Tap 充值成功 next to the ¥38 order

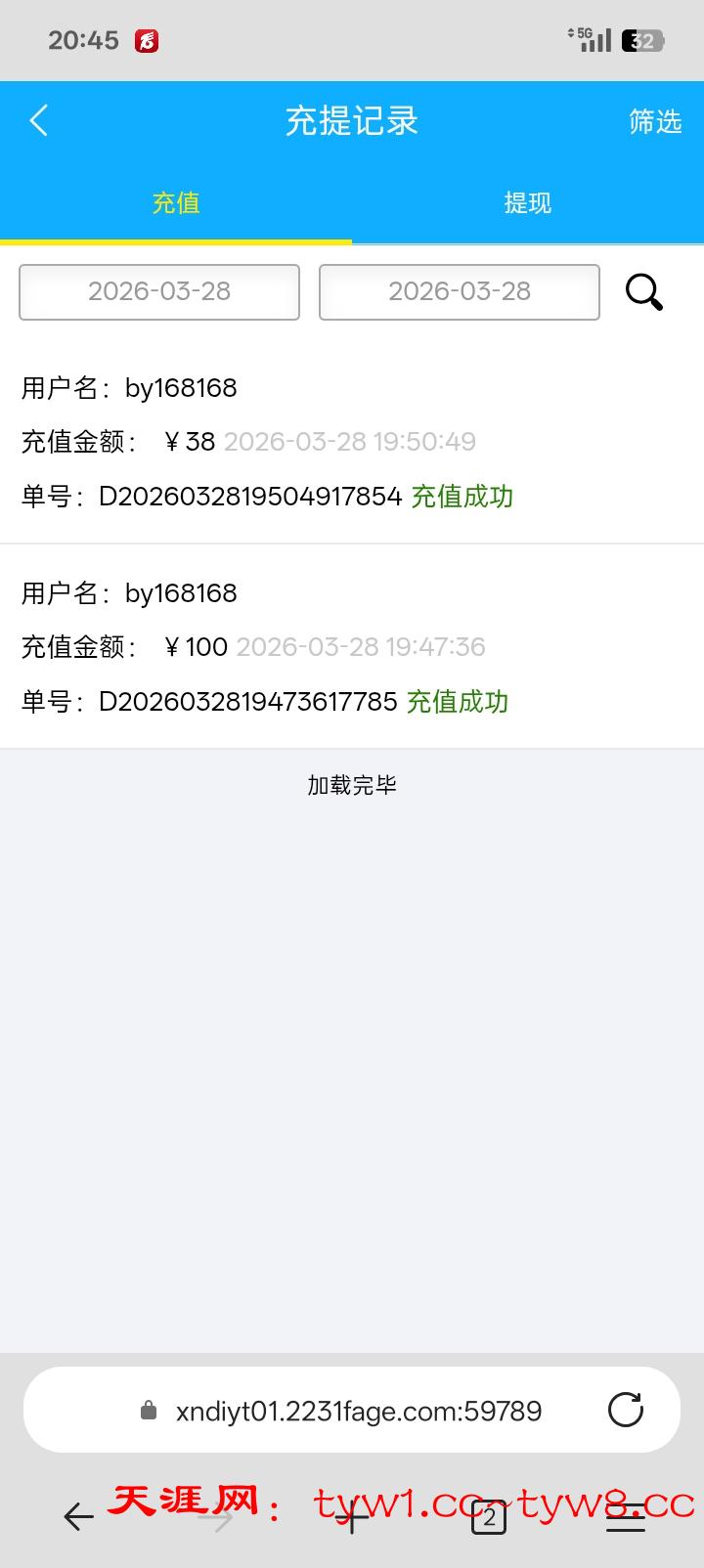click(x=461, y=497)
